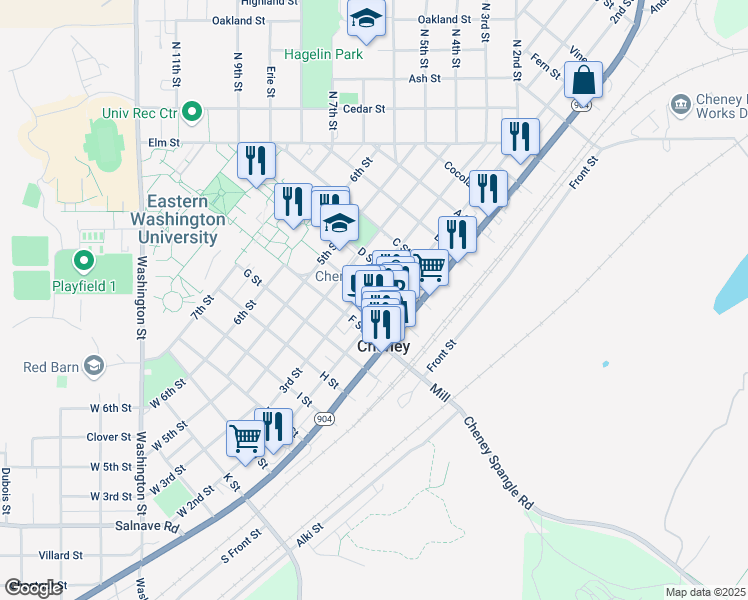
Task: Open the grocery cart marker near C St
Action: point(430,266)
